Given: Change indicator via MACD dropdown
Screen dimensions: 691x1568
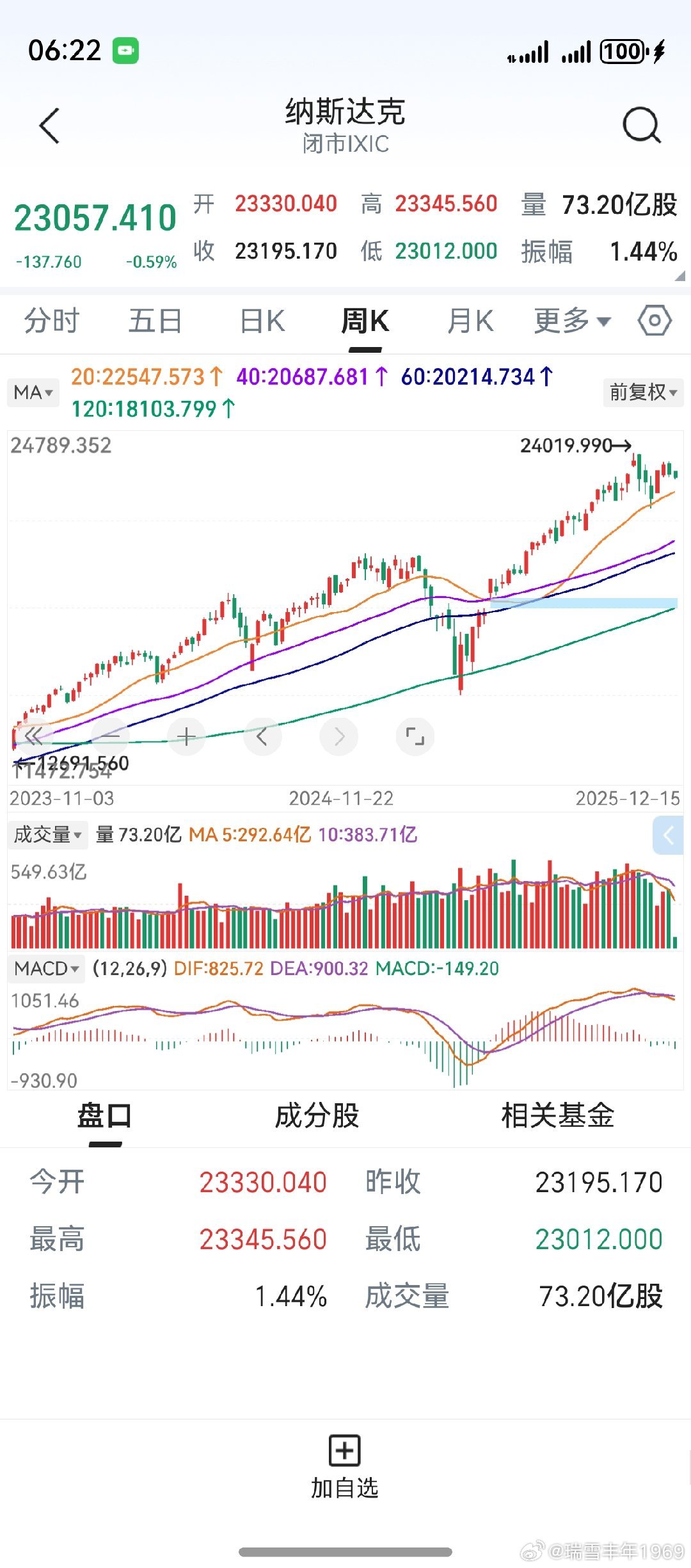Looking at the screenshot, I should tap(46, 969).
